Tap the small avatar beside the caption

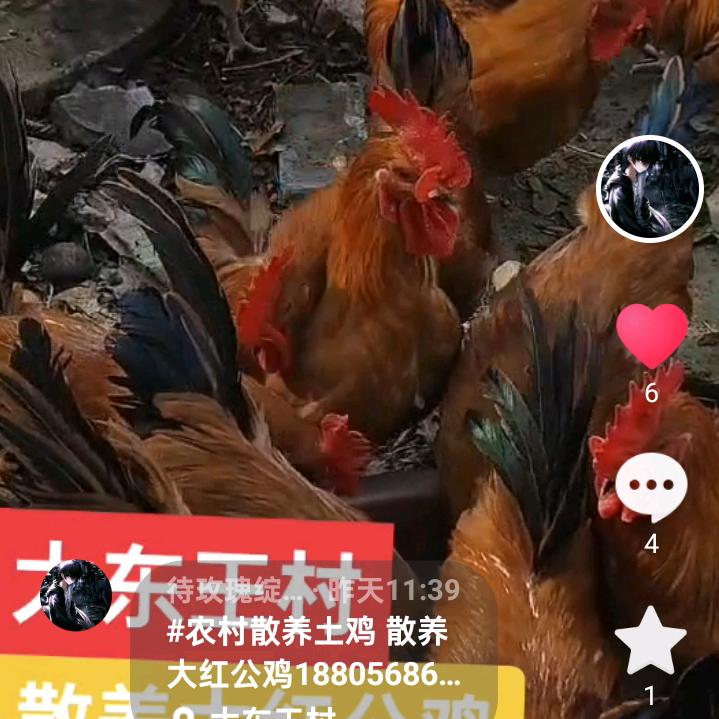pyautogui.click(x=75, y=594)
